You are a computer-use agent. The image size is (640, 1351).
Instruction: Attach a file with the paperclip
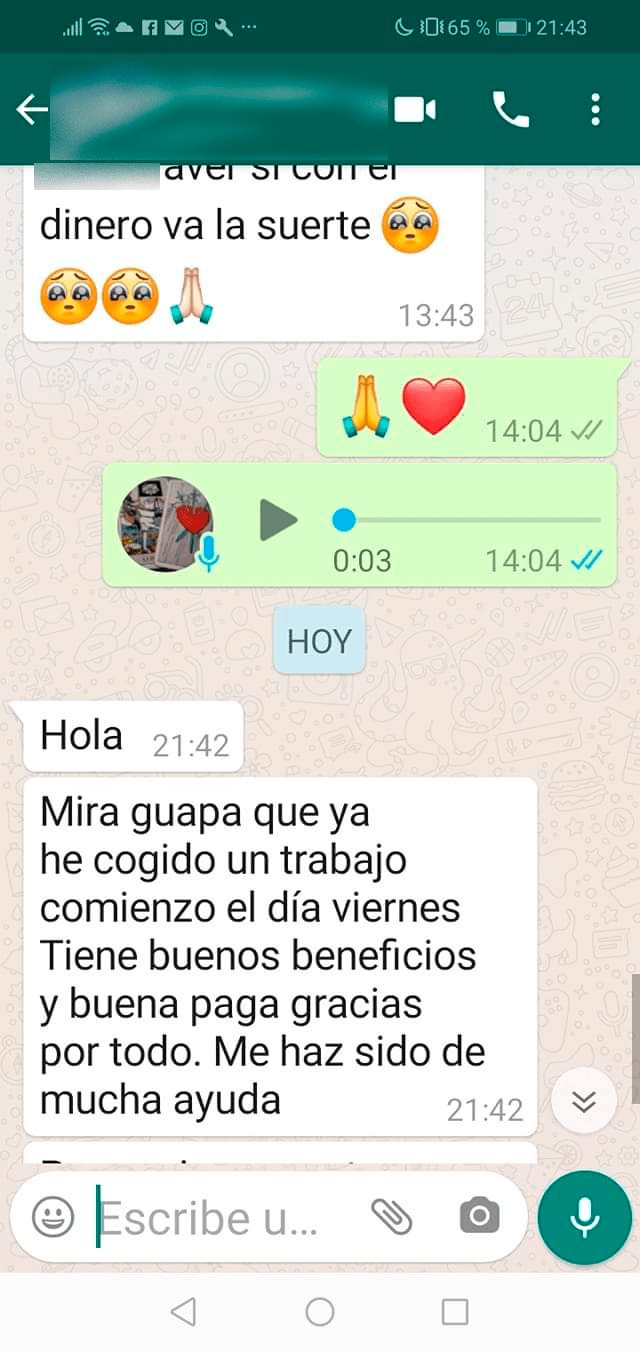391,1216
